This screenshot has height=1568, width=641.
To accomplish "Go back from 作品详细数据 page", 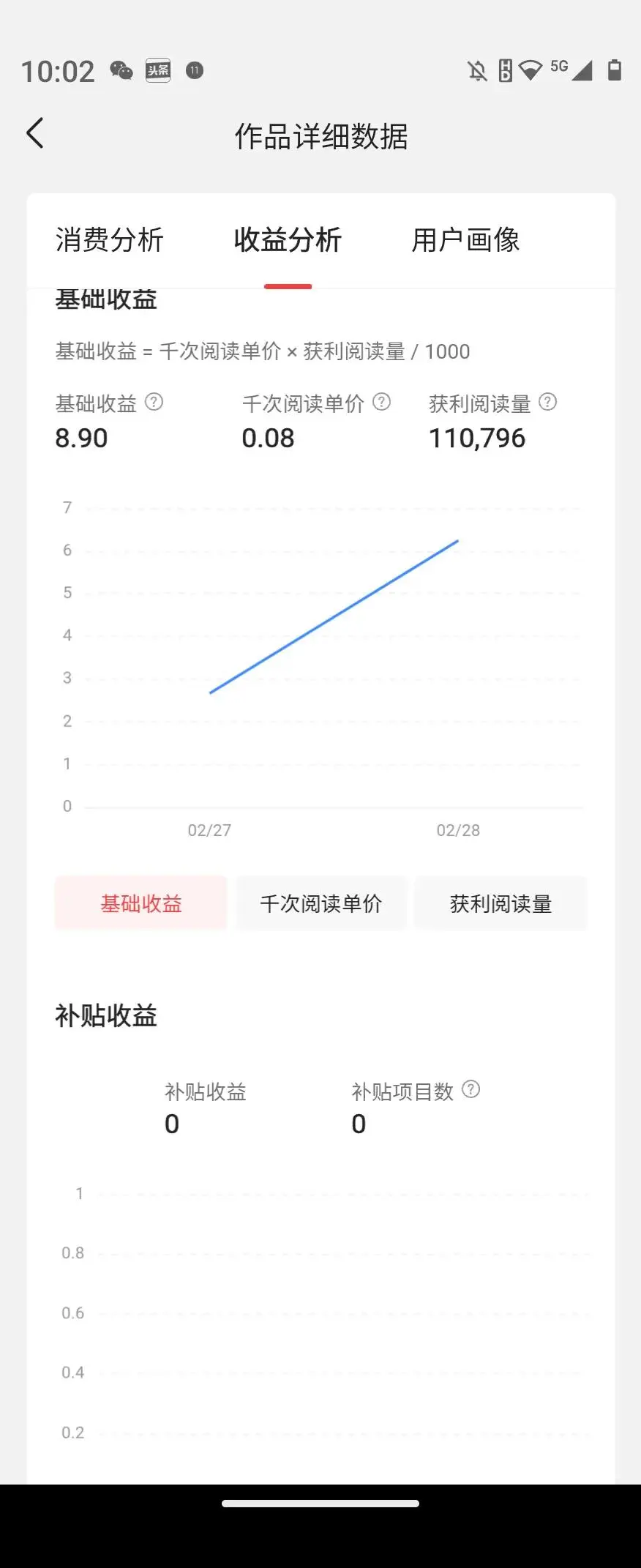I will tap(35, 134).
